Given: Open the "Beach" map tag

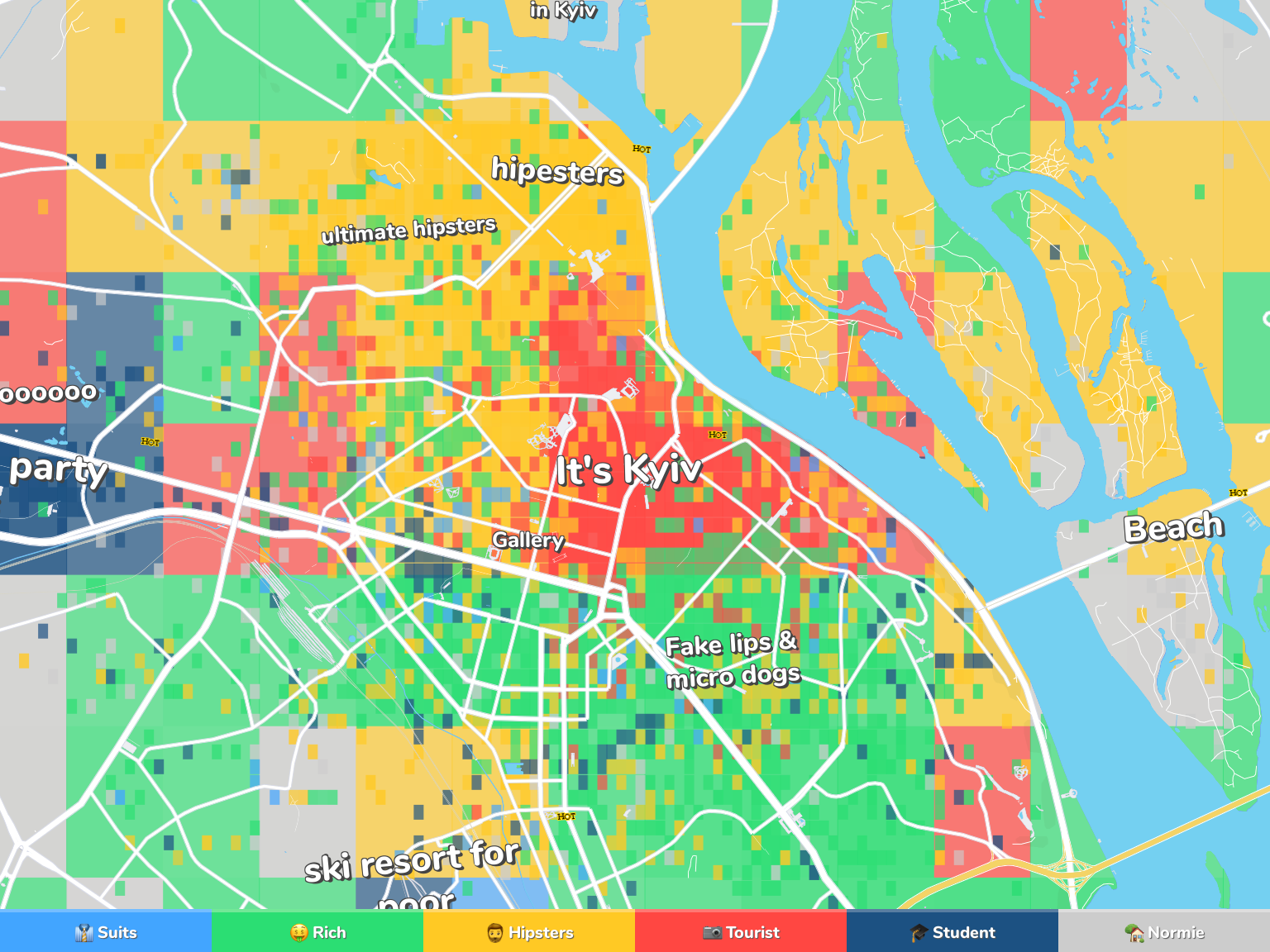Looking at the screenshot, I should coord(1172,527).
